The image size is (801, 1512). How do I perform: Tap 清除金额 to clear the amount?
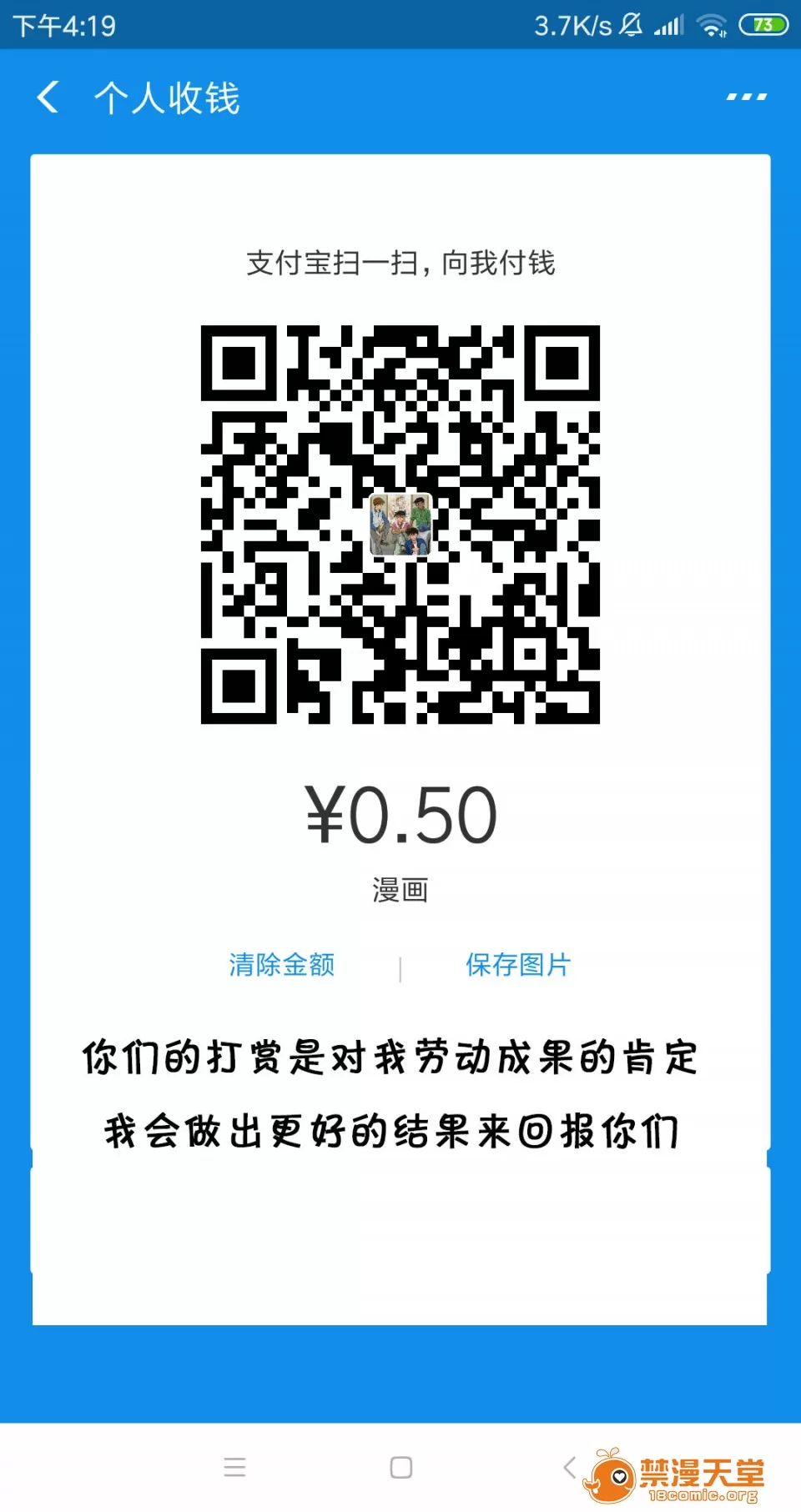(x=282, y=965)
